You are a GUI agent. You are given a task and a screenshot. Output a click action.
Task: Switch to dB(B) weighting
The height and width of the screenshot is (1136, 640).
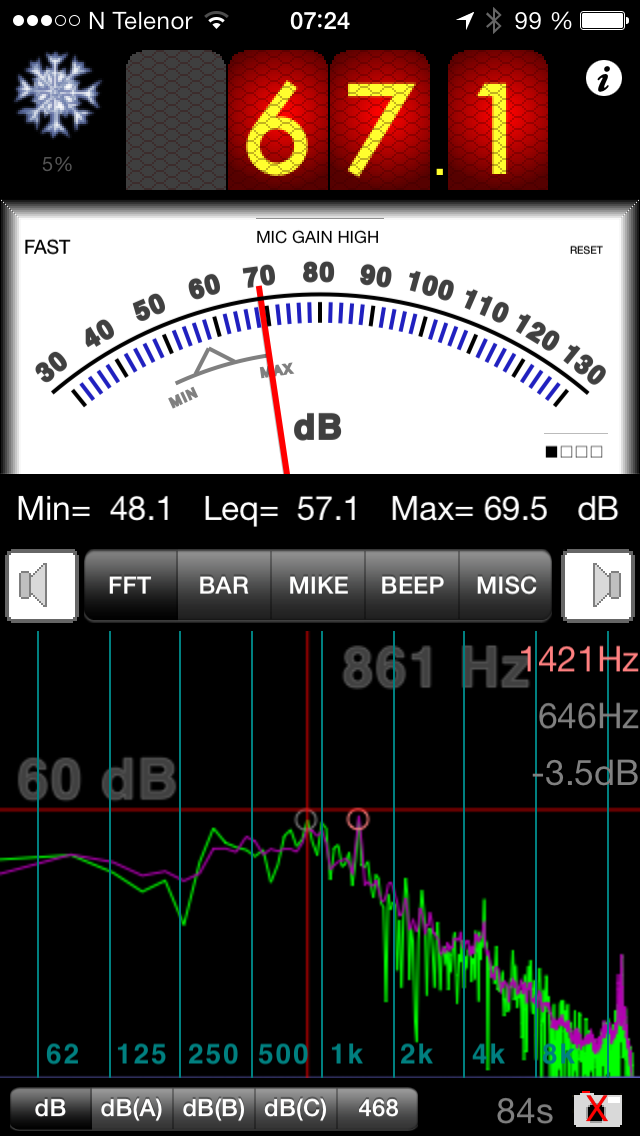click(214, 1108)
